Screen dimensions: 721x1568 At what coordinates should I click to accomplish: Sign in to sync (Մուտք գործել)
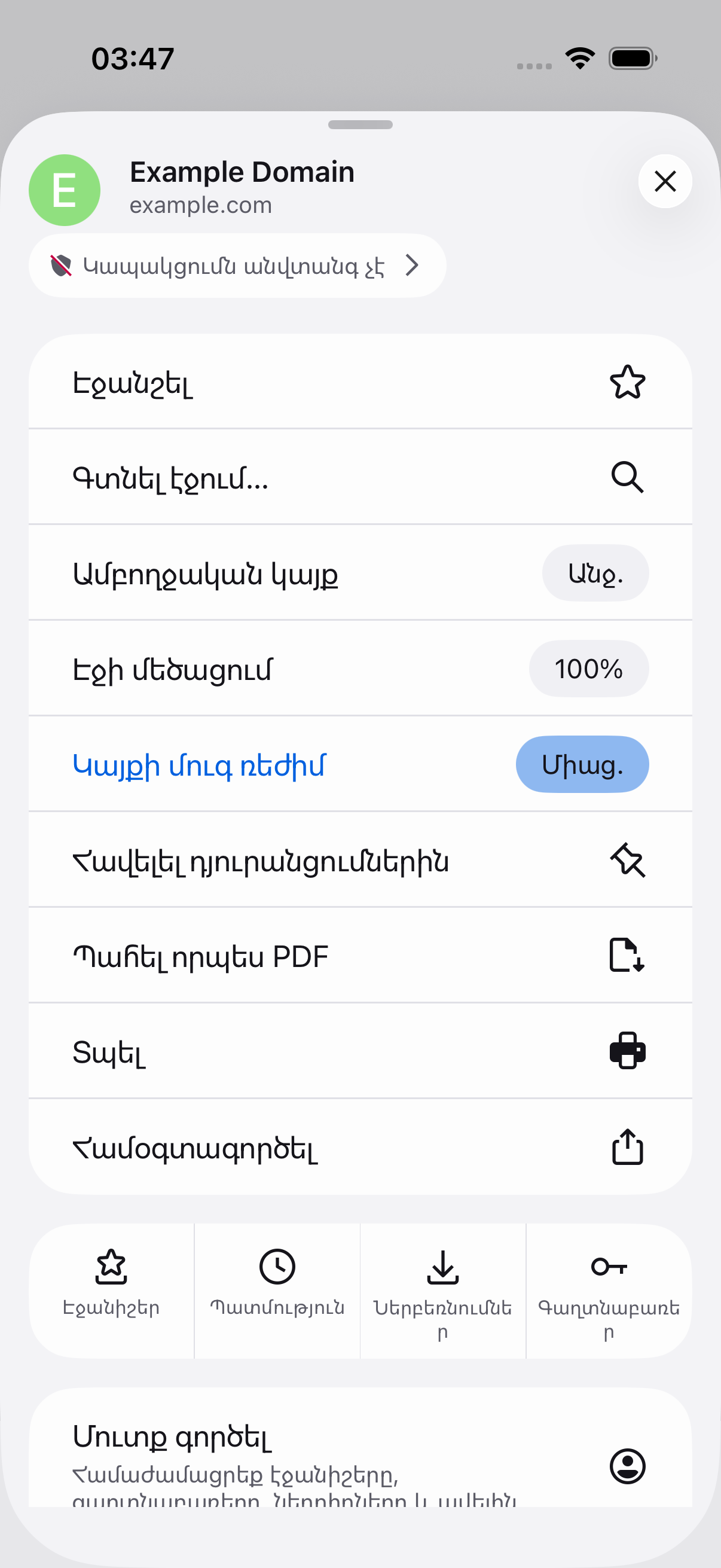point(360,1461)
